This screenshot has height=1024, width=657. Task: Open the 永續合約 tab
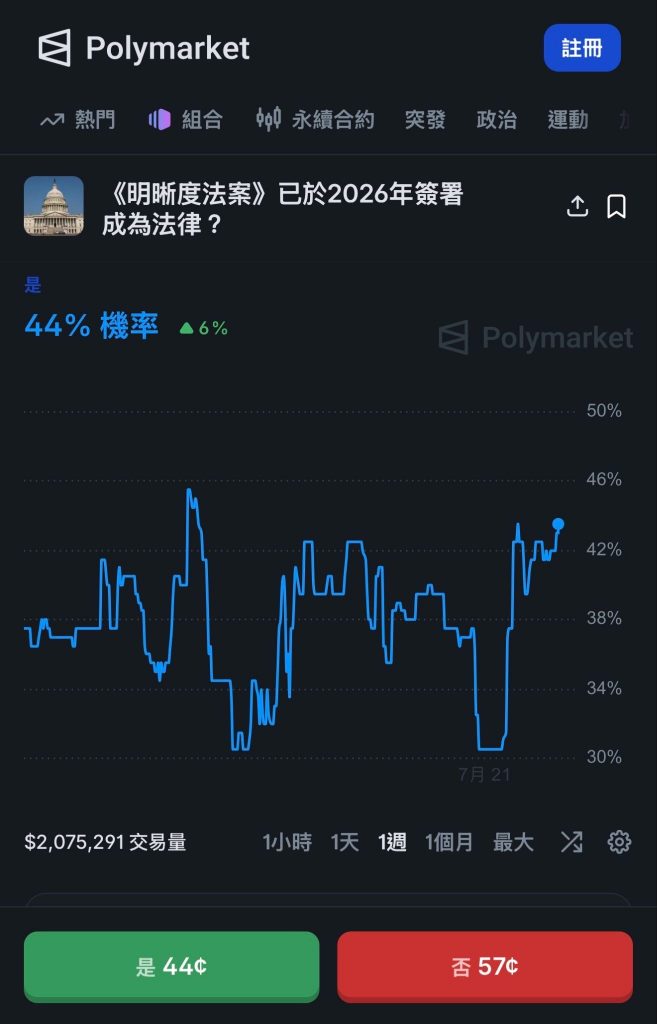pyautogui.click(x=315, y=120)
